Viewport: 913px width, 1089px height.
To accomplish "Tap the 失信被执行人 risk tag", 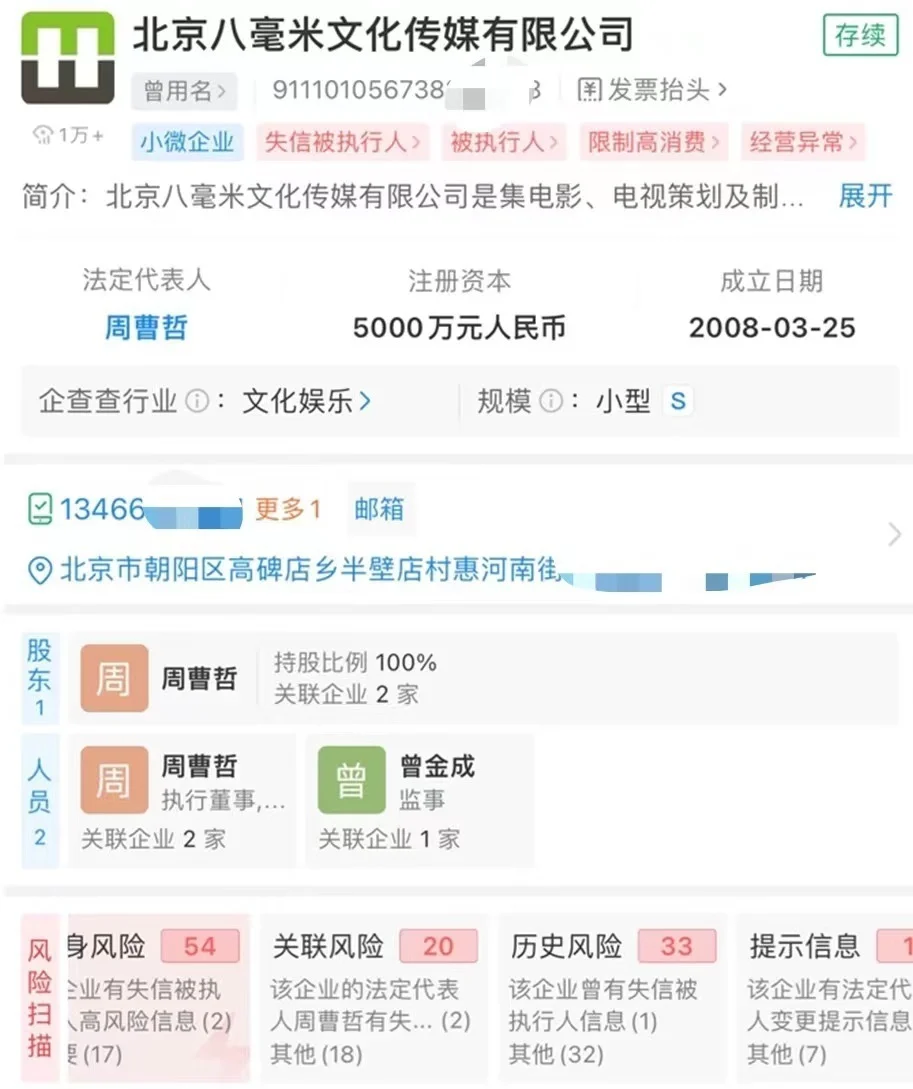I will [341, 142].
